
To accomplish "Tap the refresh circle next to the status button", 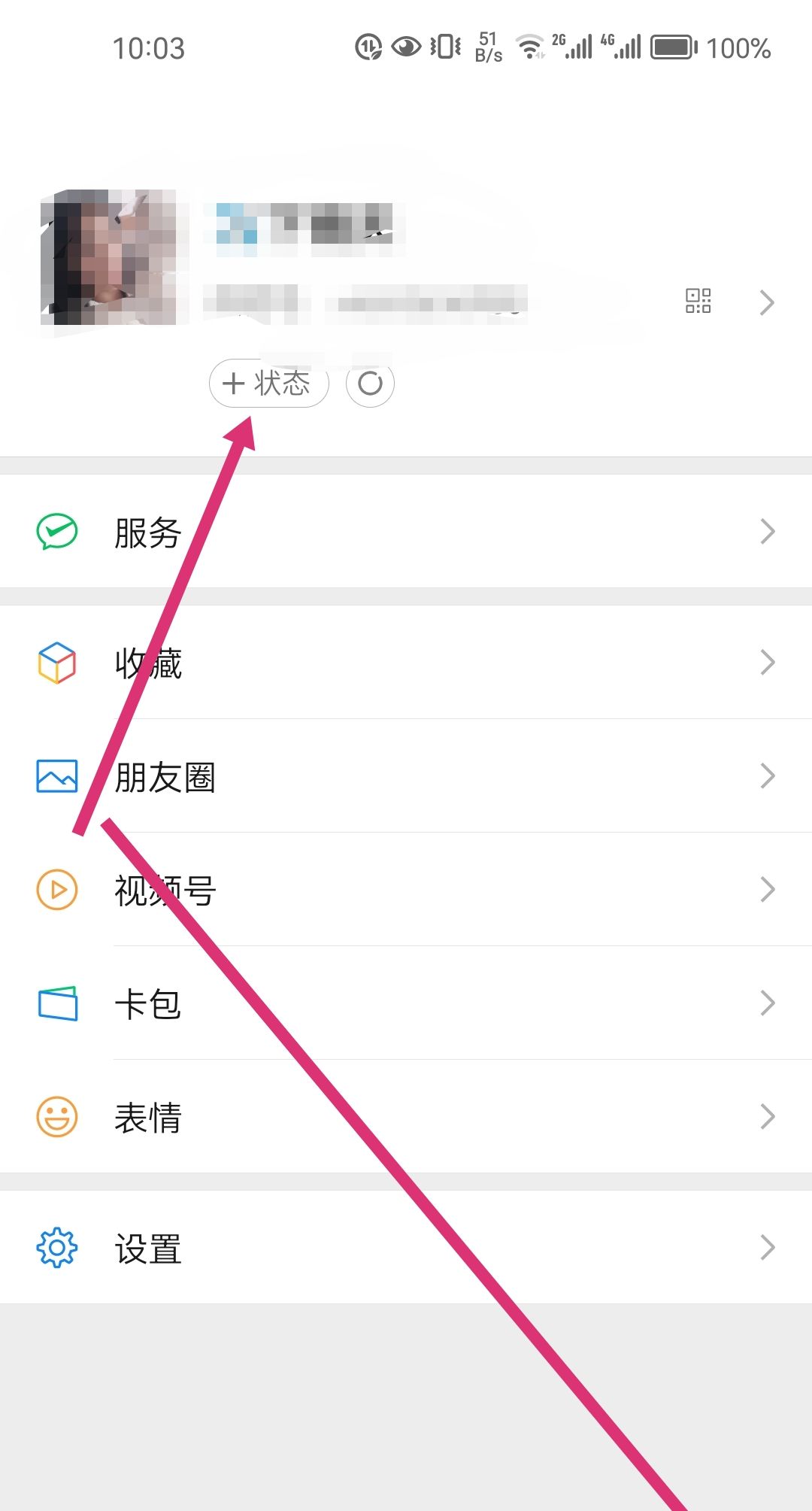I will [x=370, y=384].
